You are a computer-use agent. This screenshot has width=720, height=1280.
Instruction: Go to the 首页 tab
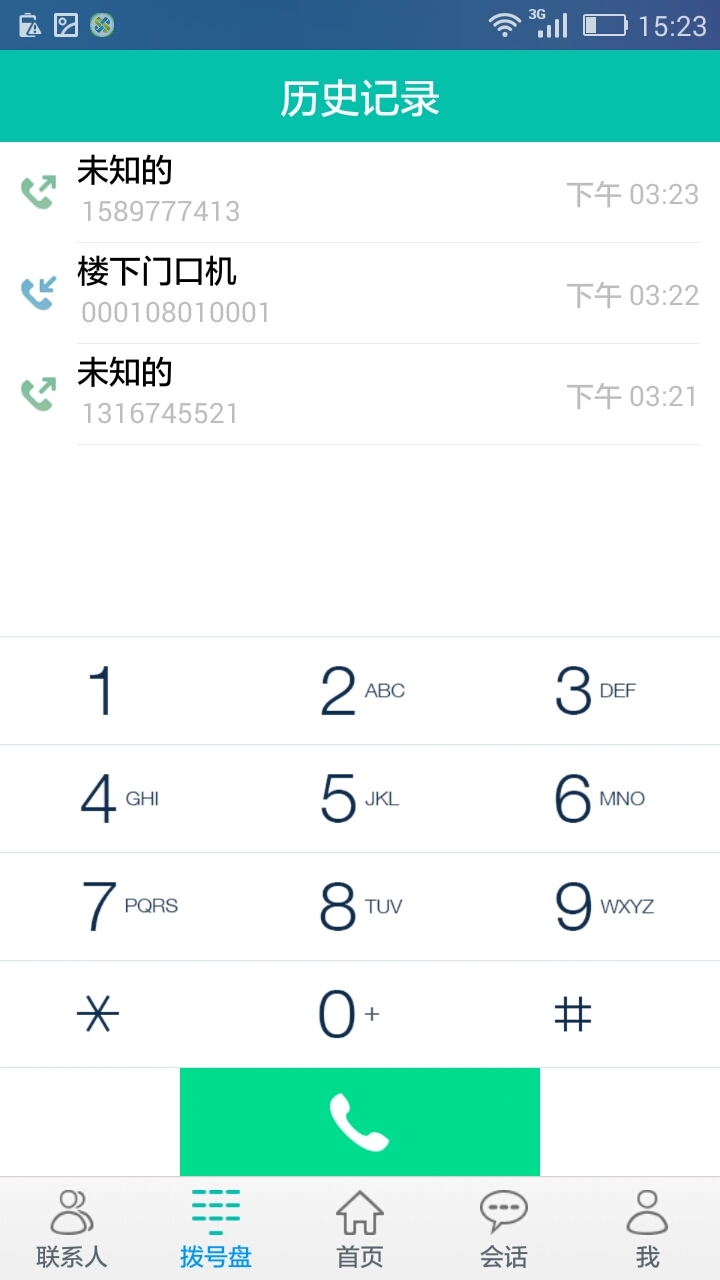pos(360,1229)
